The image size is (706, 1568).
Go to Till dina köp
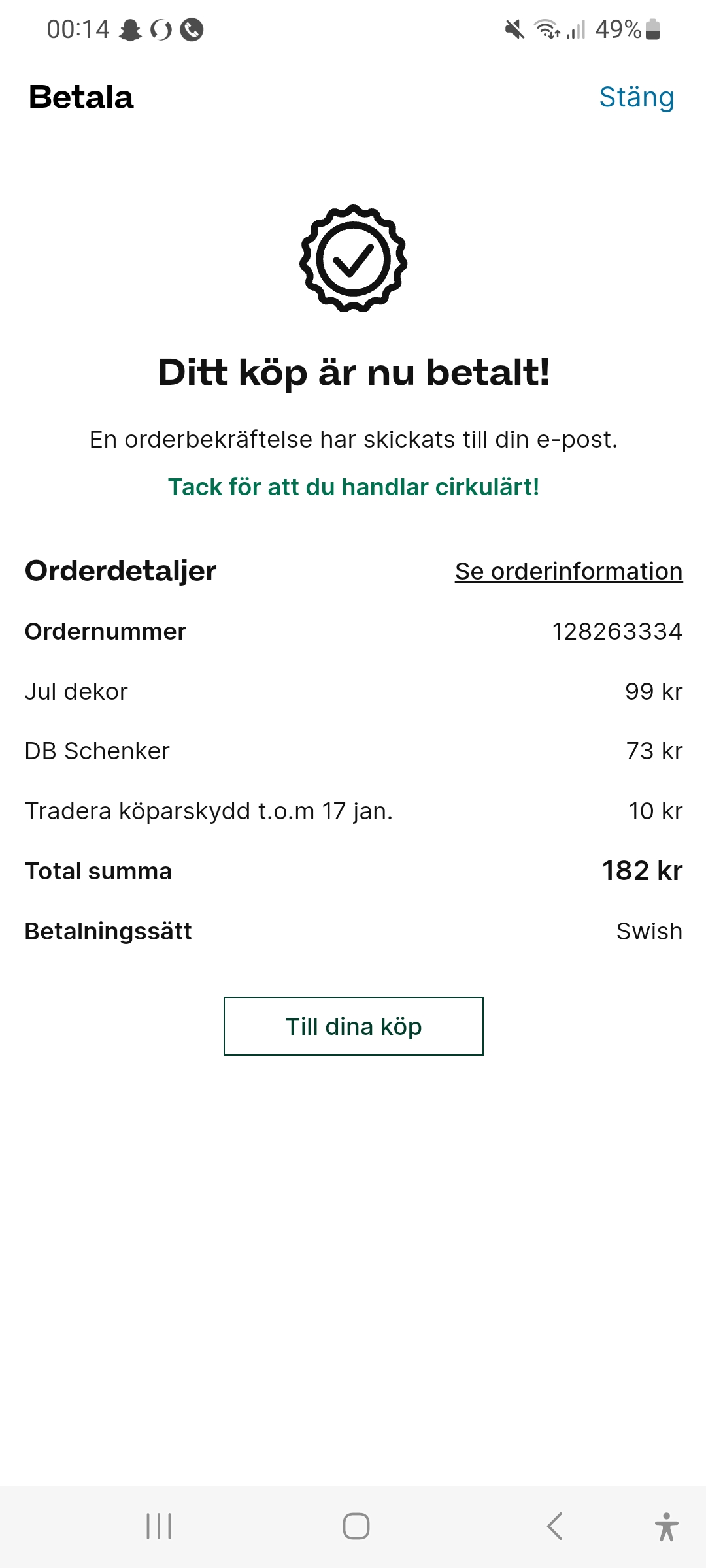coord(354,1026)
